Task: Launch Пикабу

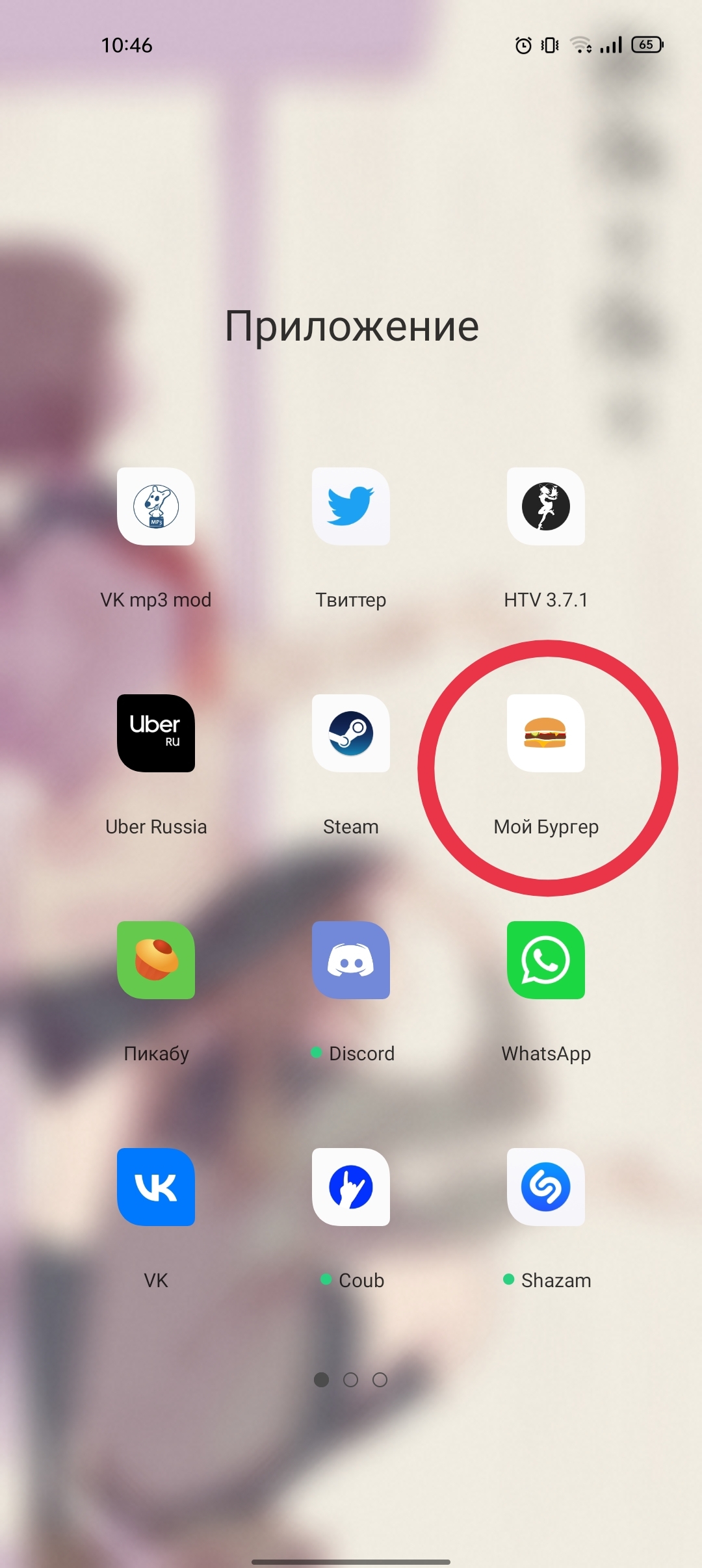Action: point(156,960)
